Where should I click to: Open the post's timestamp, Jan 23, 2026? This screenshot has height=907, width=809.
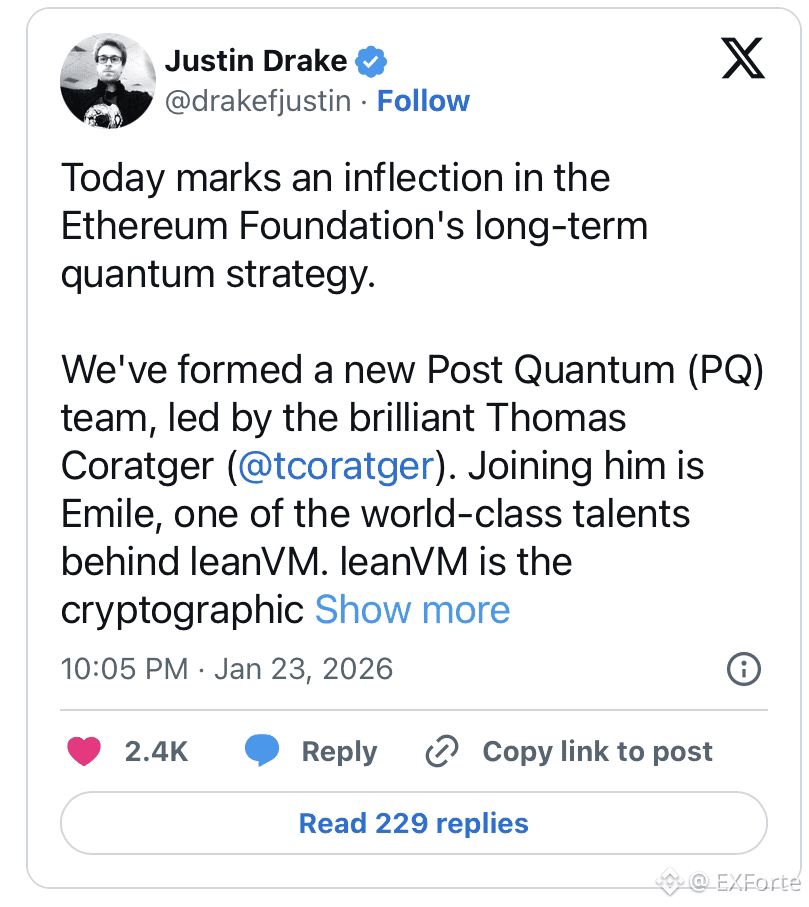click(227, 669)
